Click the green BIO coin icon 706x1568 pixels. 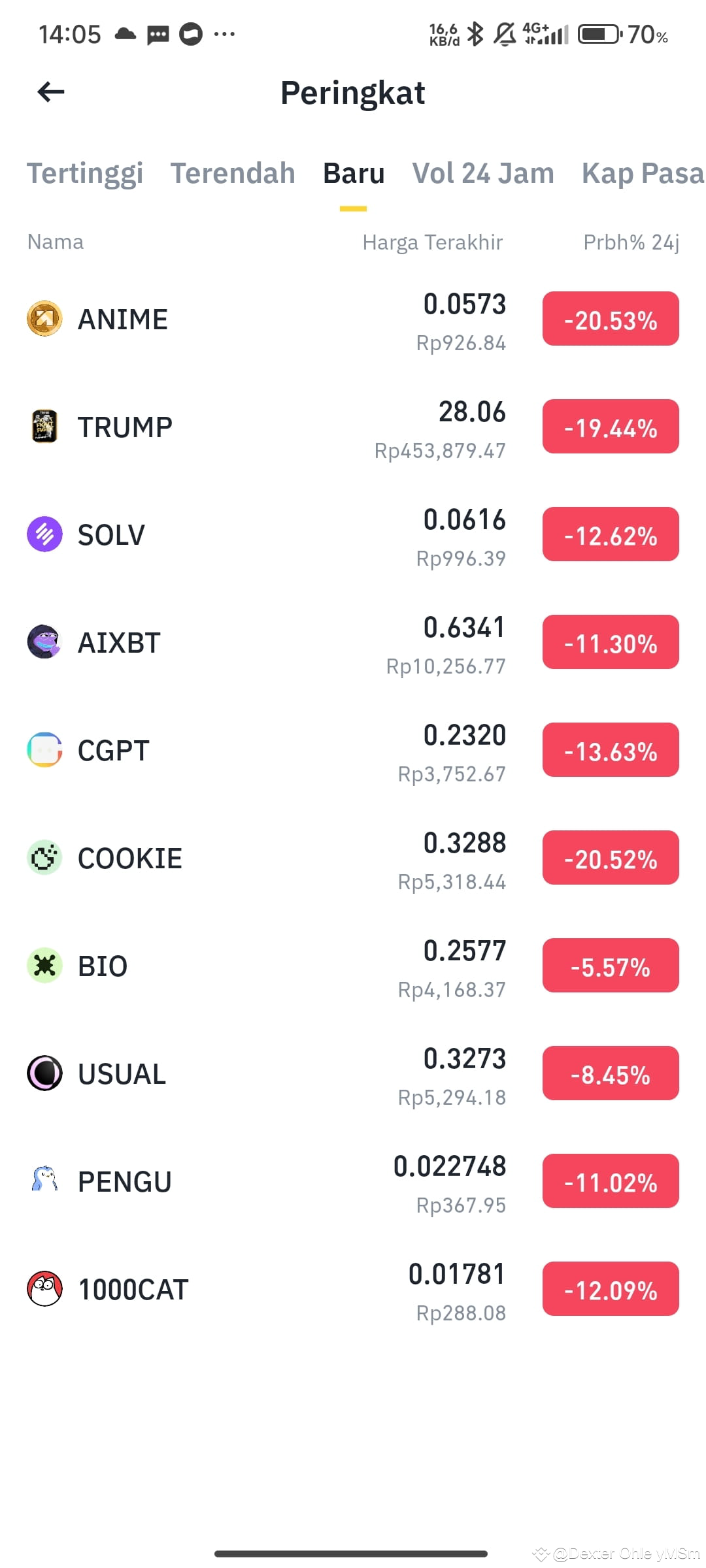click(44, 966)
